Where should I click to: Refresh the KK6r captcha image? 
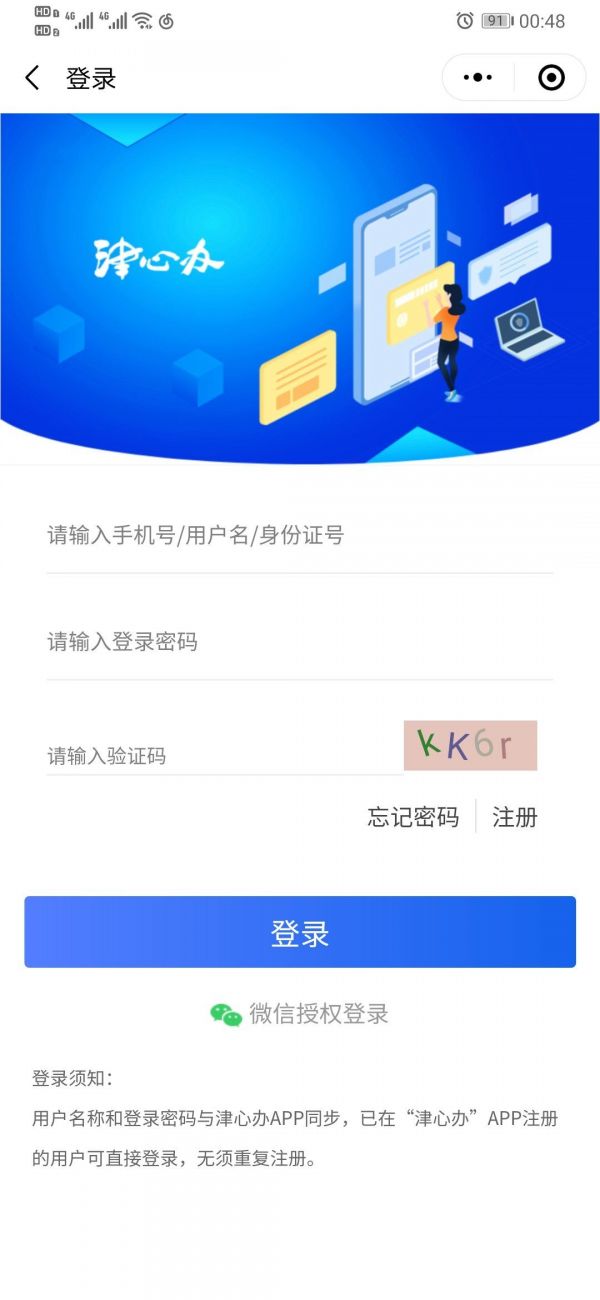point(470,745)
